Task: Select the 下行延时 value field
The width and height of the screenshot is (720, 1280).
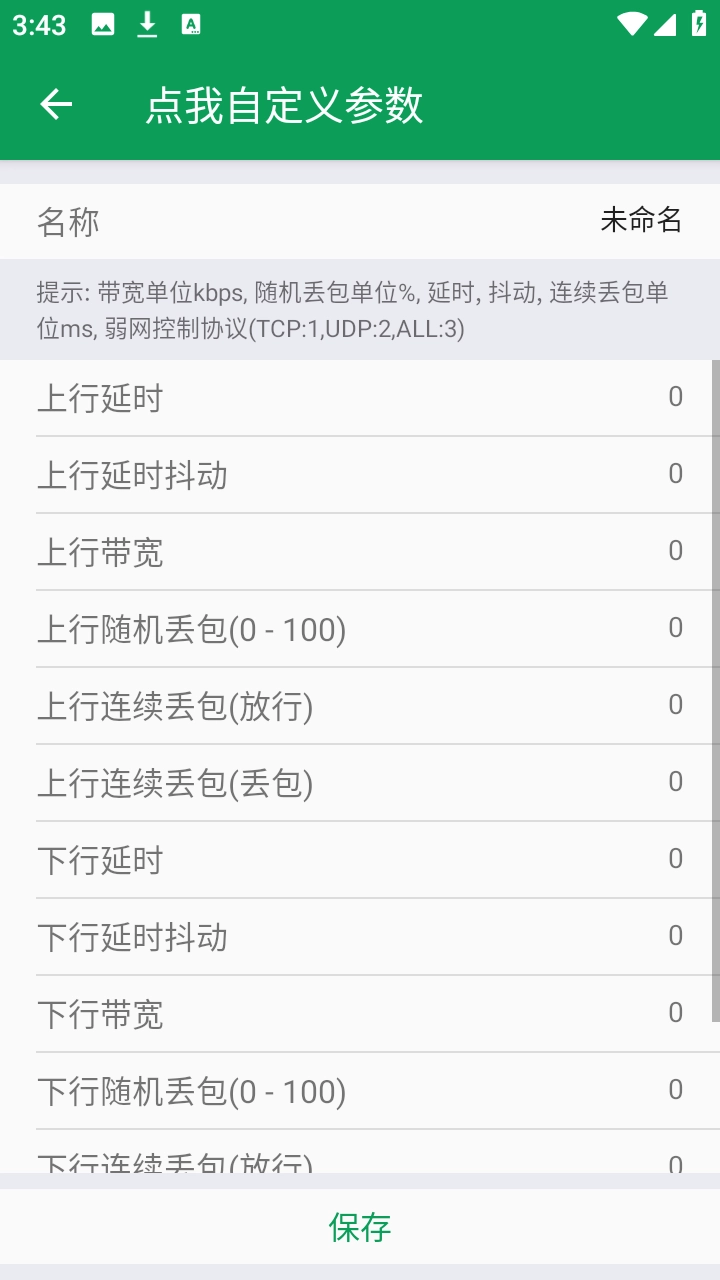Action: point(676,860)
